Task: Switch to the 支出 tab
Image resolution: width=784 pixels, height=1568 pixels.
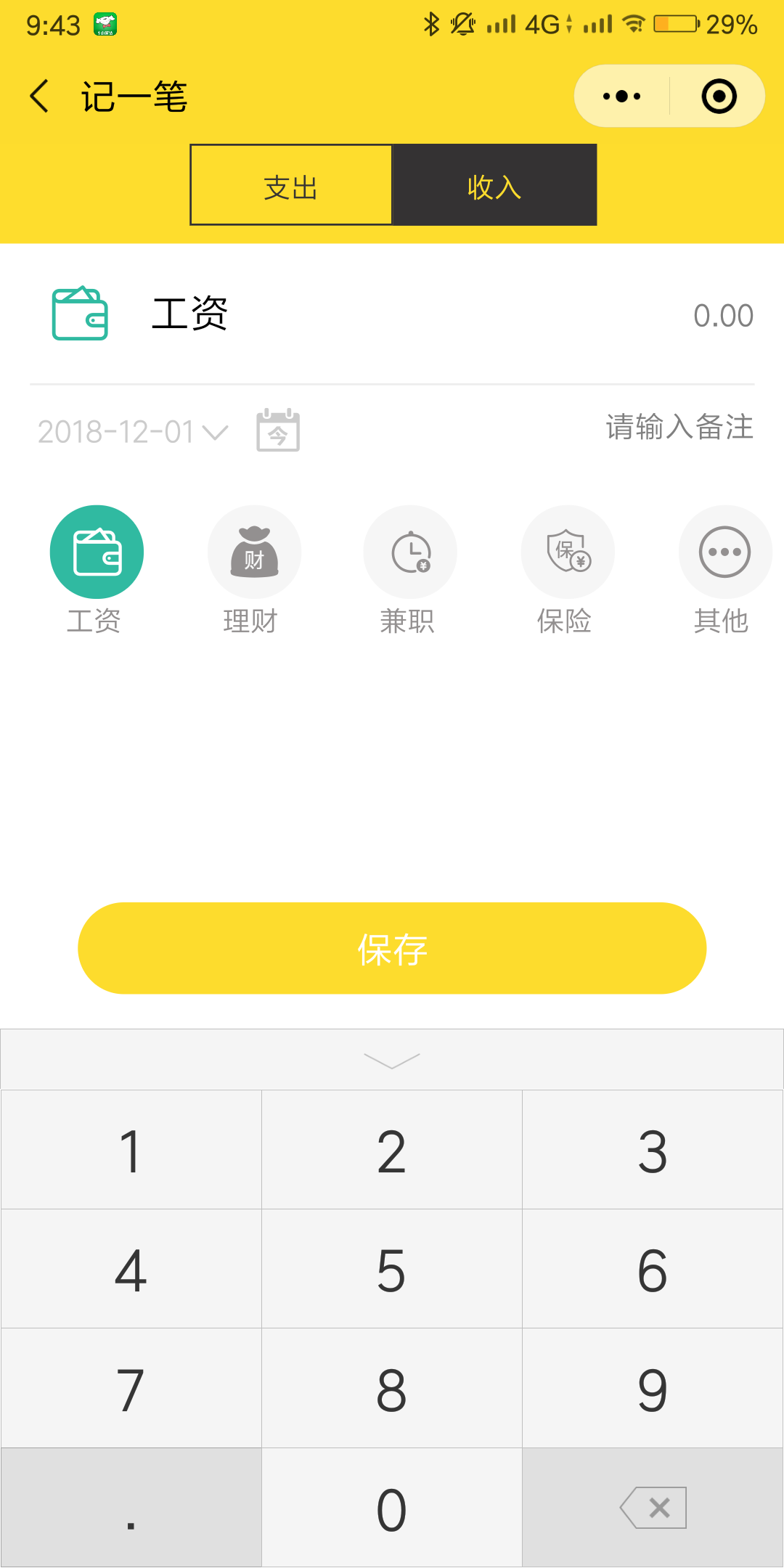Action: (291, 186)
